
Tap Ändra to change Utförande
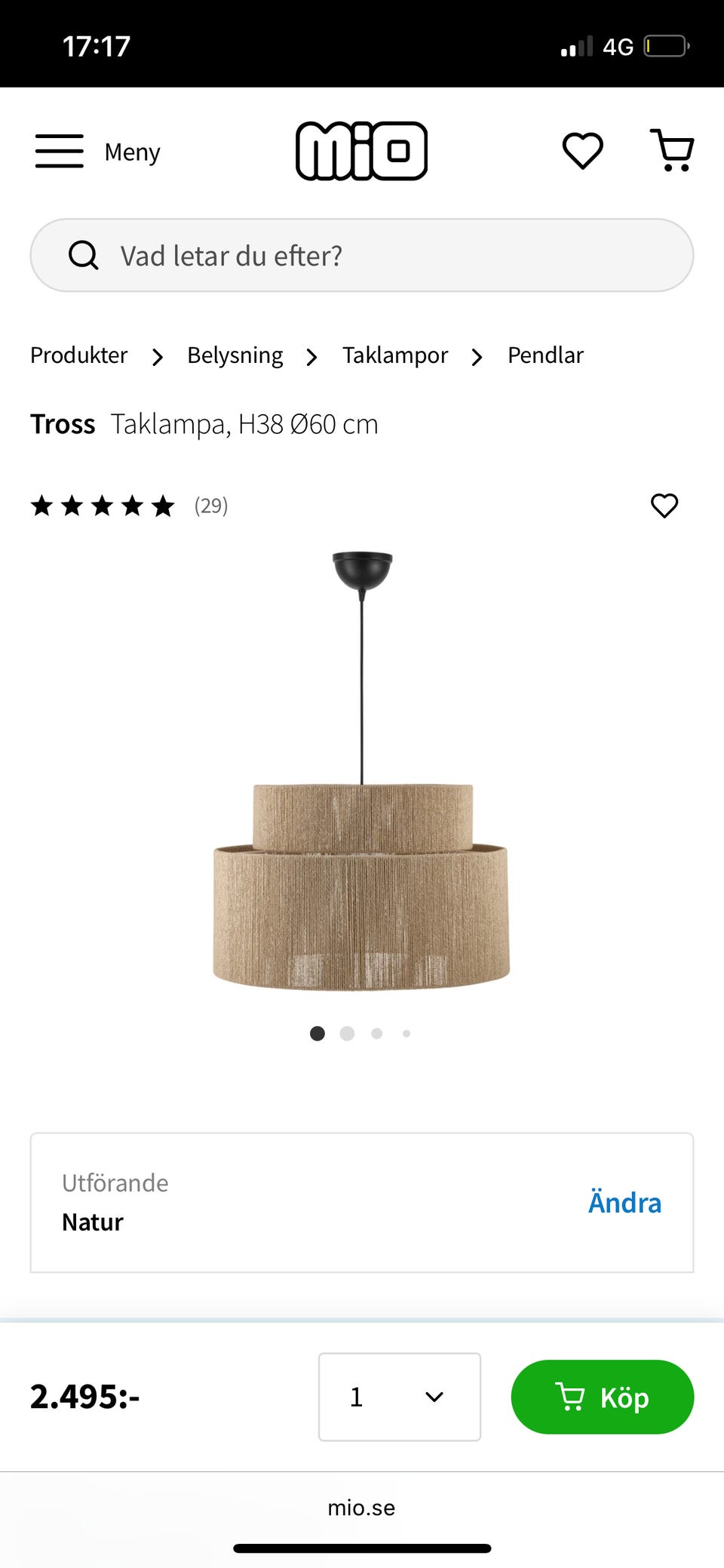624,1203
